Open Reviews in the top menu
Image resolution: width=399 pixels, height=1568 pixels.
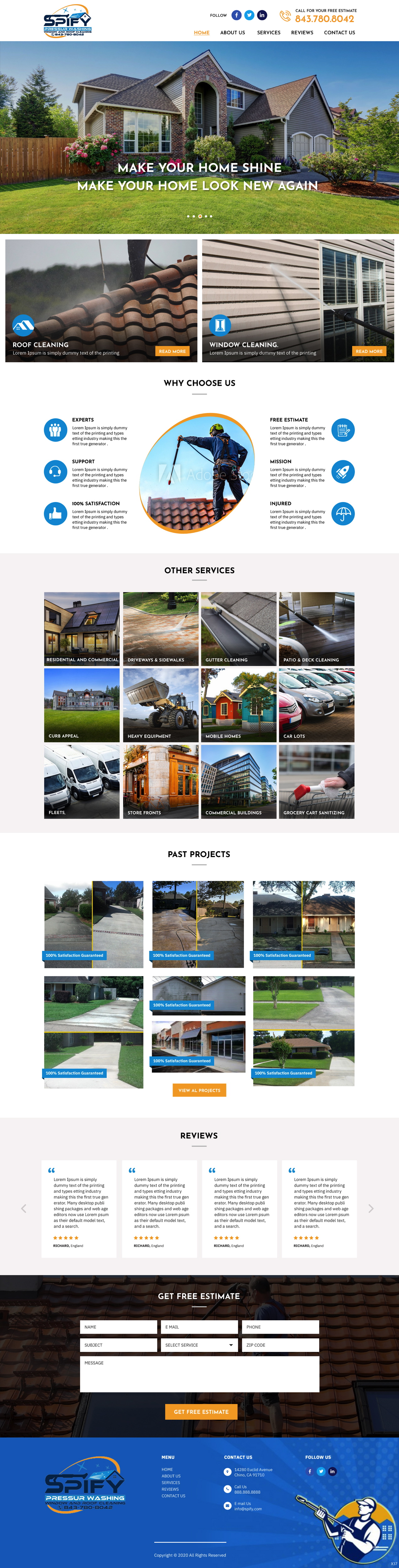(x=302, y=33)
